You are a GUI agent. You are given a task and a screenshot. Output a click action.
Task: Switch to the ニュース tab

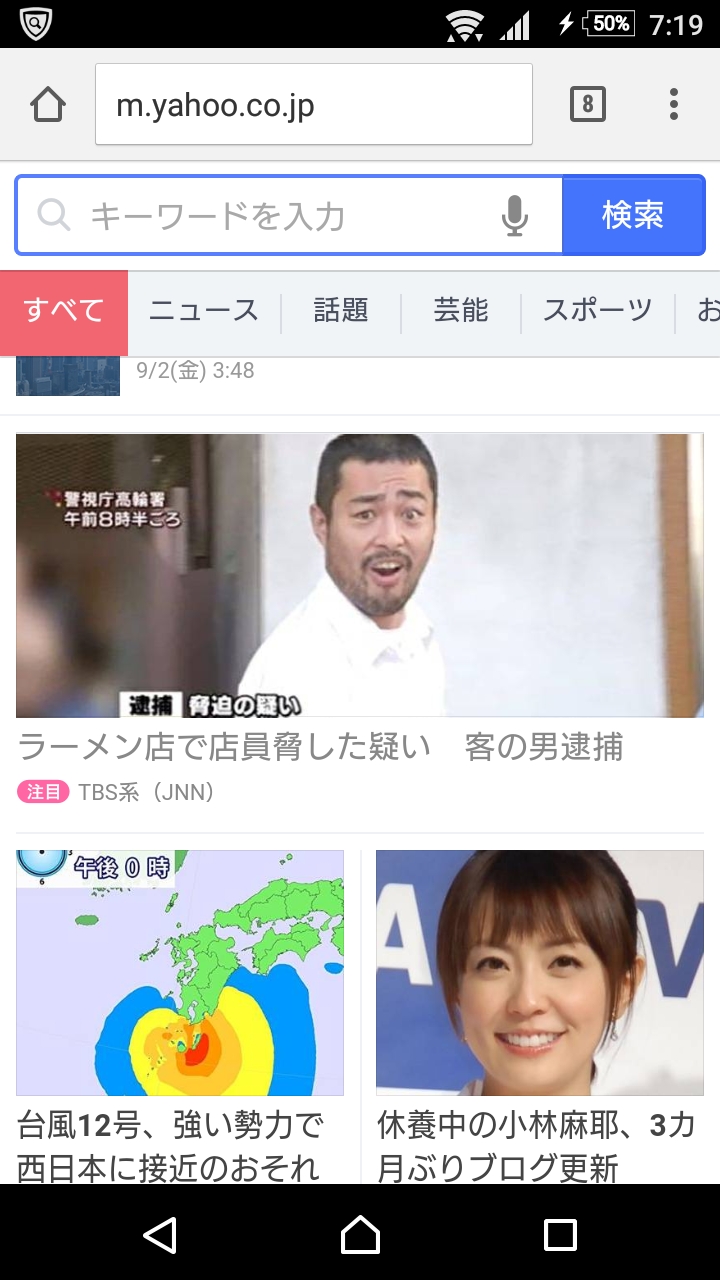click(204, 311)
